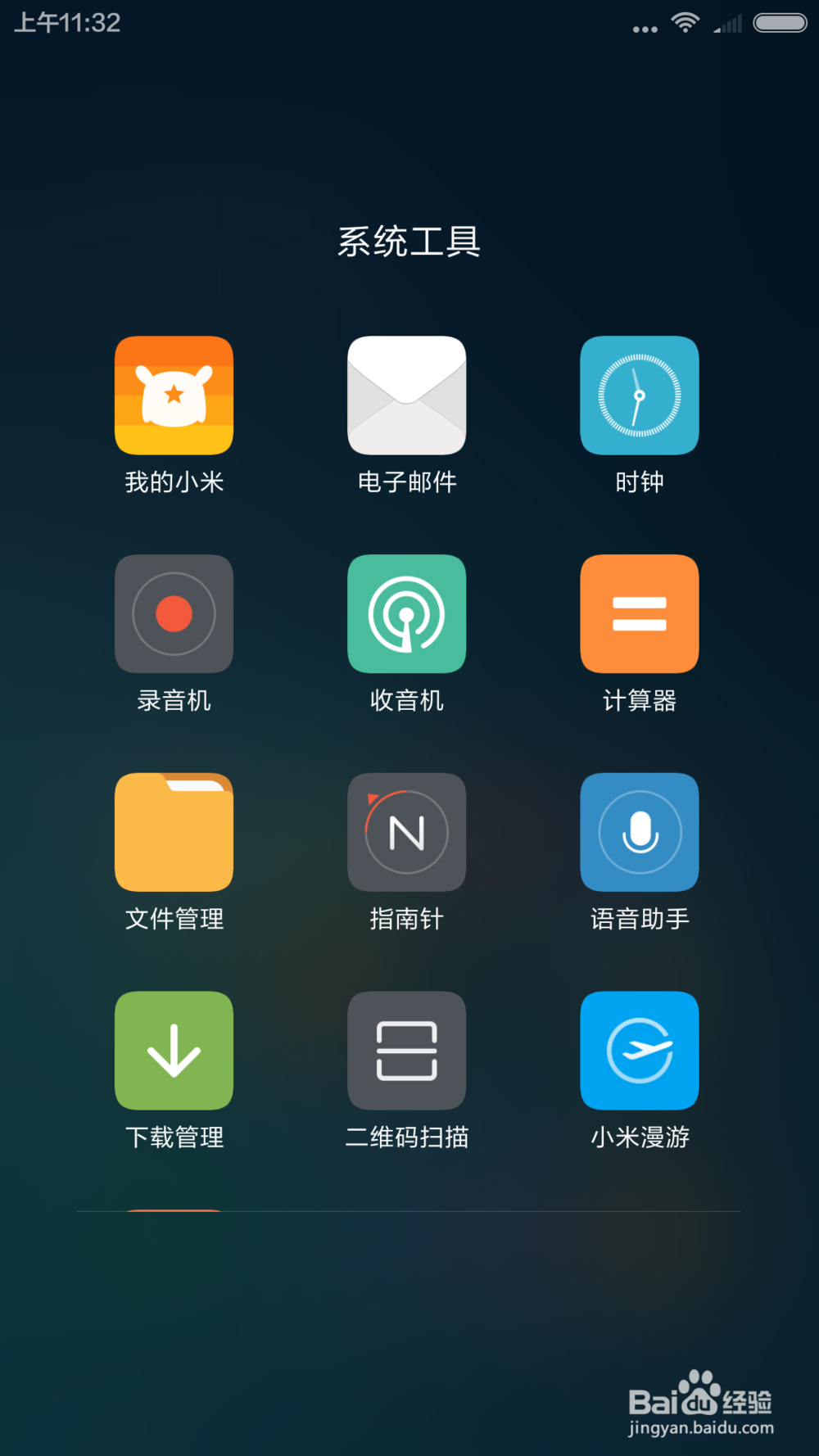Launch the 计算器 calculator

(x=640, y=613)
